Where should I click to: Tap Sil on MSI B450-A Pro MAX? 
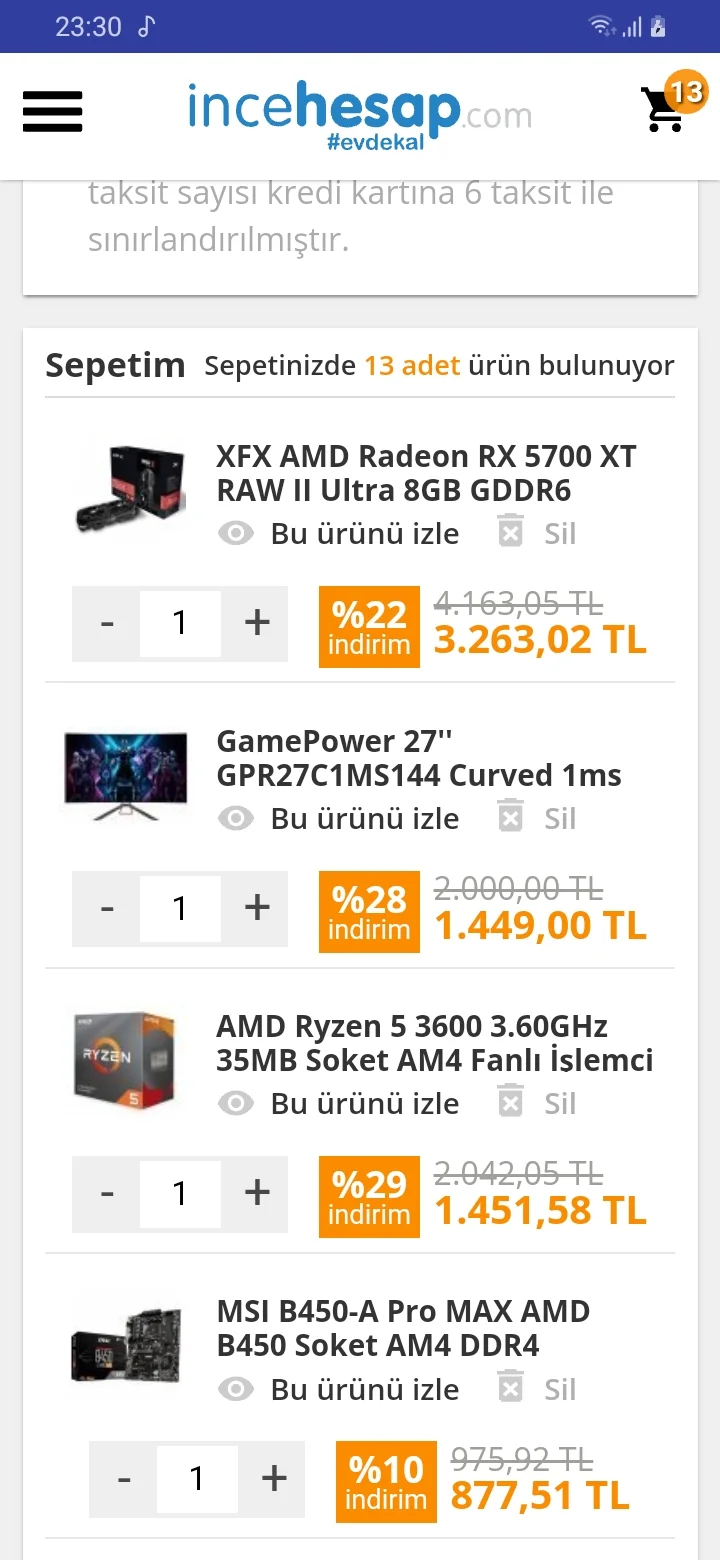538,1389
